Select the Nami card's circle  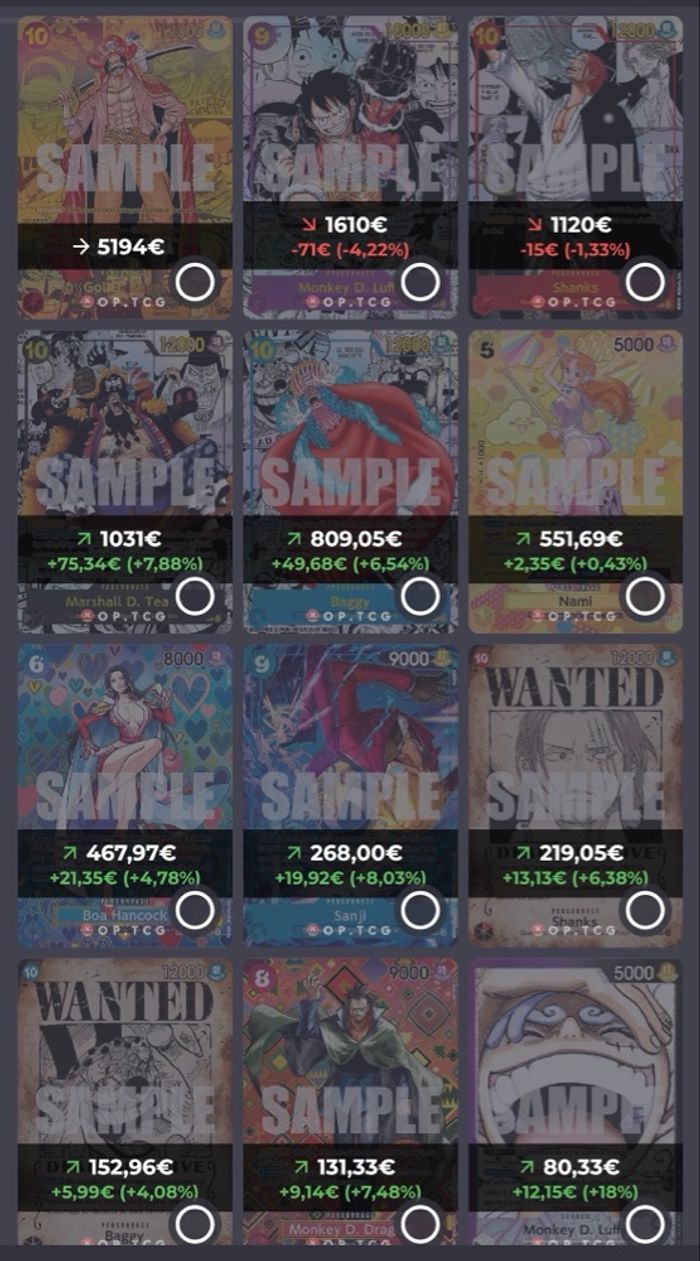pos(645,597)
